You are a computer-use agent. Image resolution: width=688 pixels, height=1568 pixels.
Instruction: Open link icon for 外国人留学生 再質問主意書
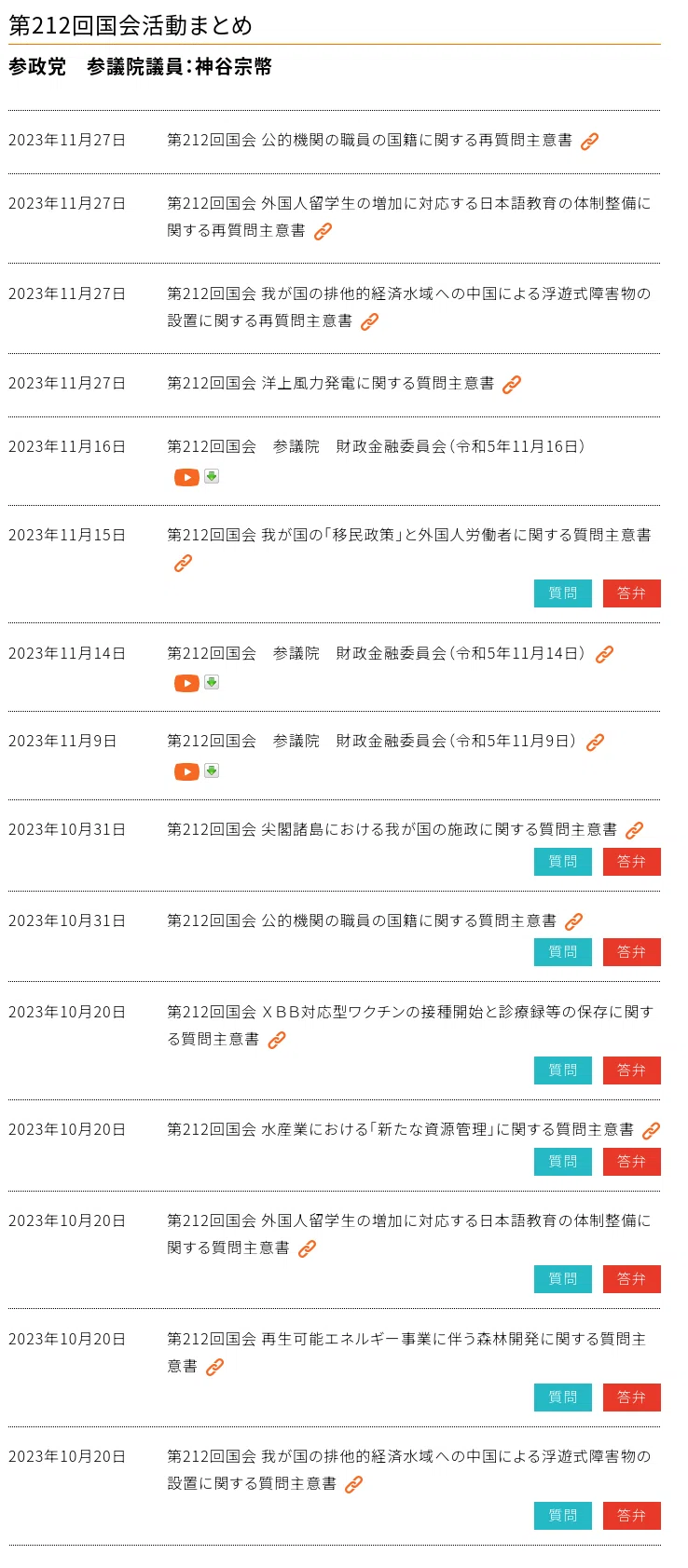[x=323, y=232]
